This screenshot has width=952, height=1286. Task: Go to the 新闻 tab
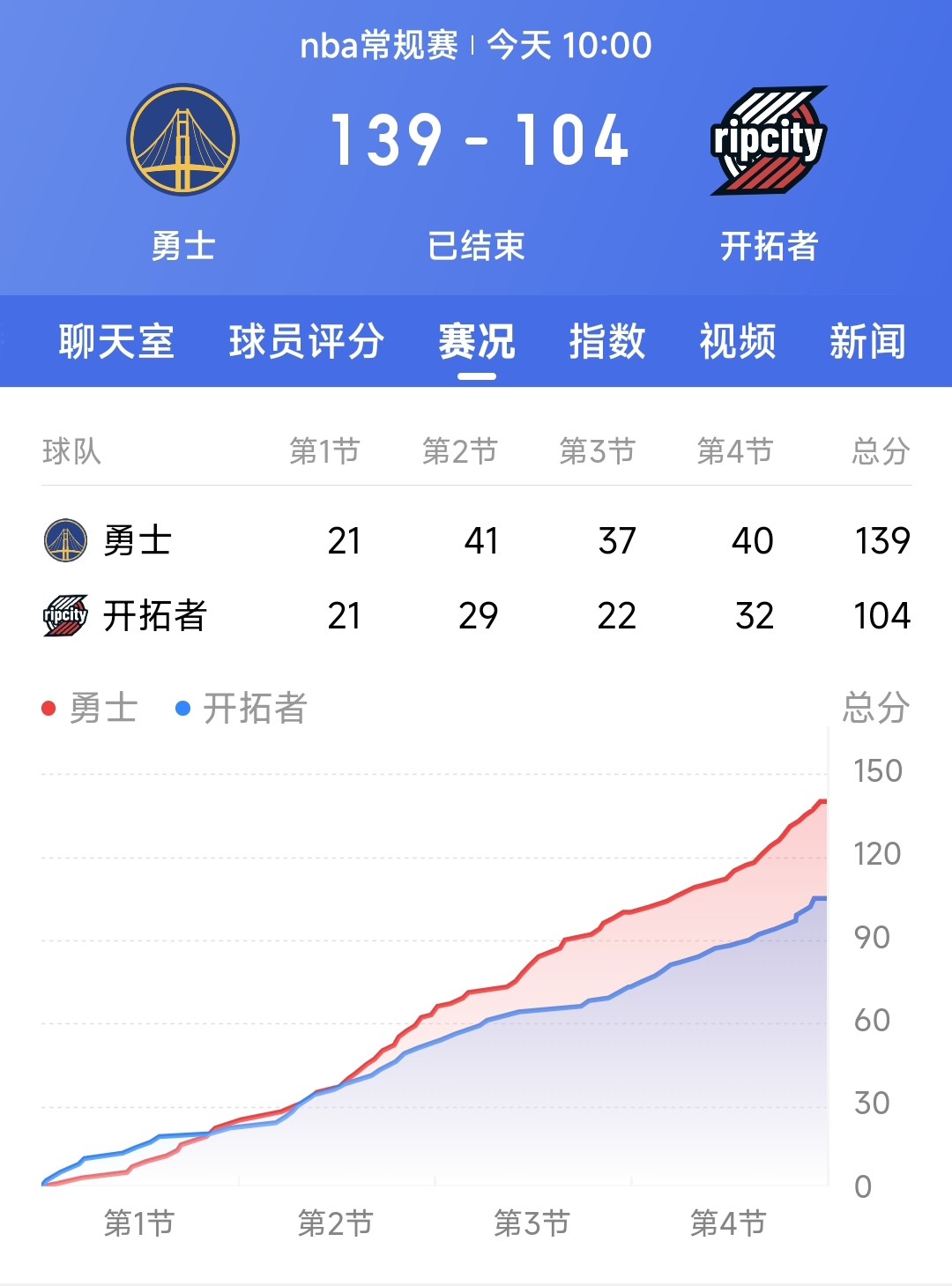(867, 341)
